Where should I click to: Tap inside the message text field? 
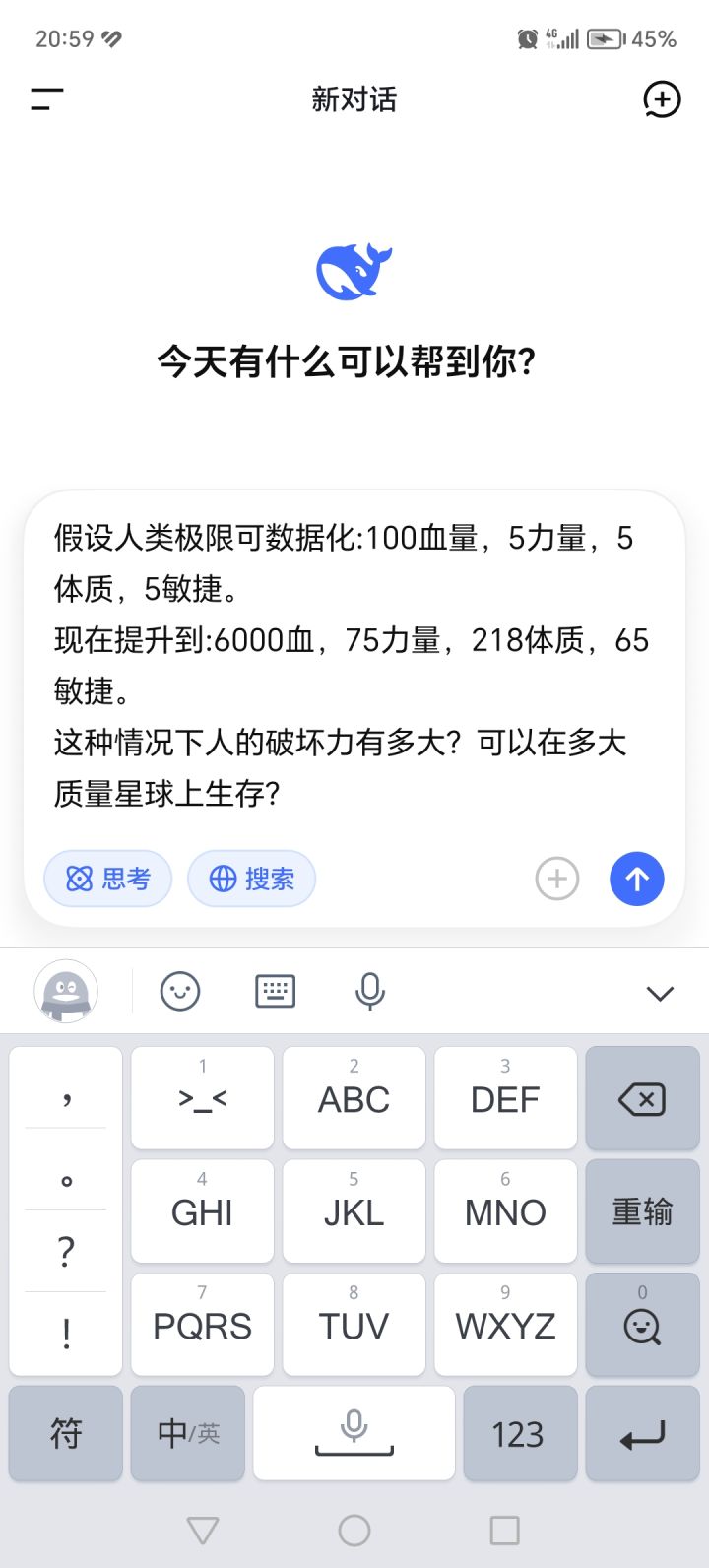pos(353,666)
